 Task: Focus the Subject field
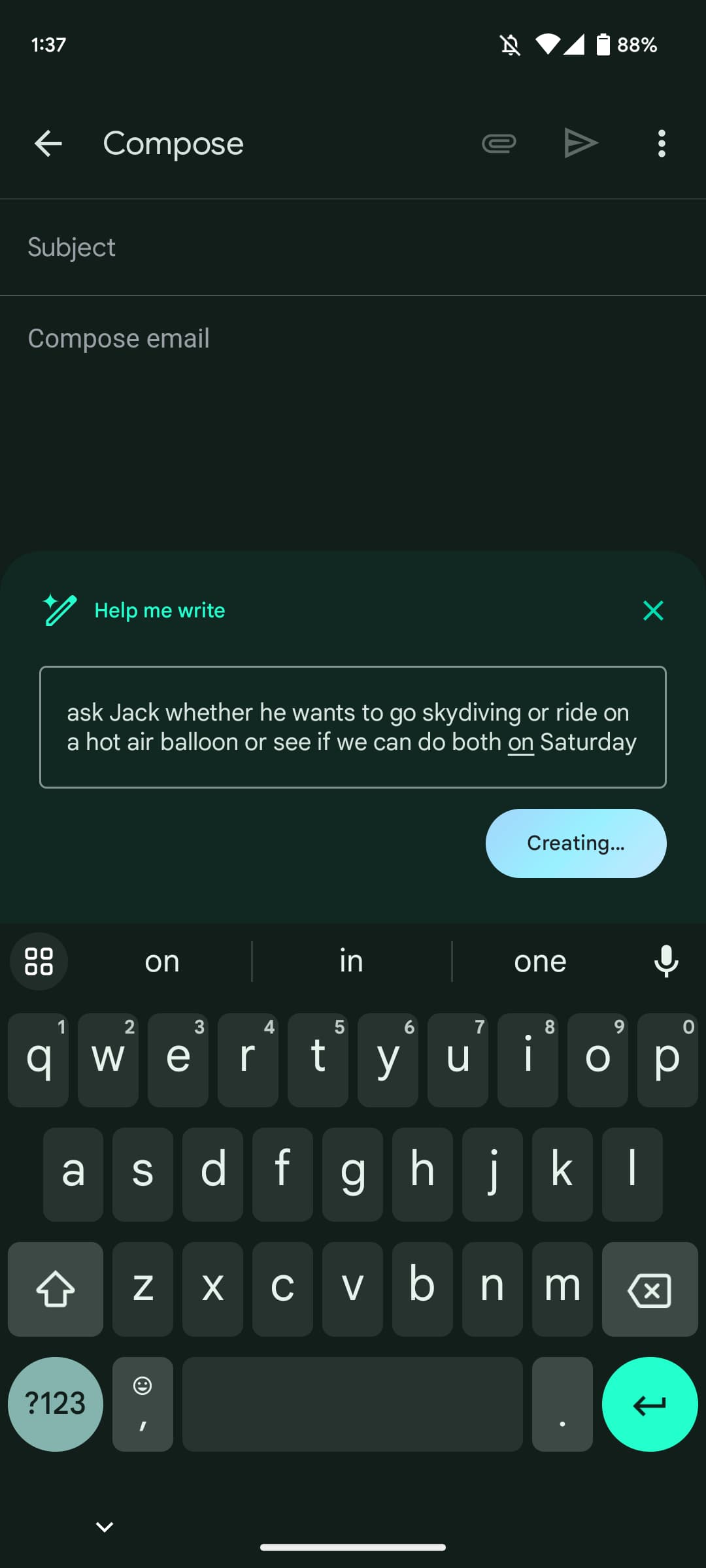[x=353, y=248]
